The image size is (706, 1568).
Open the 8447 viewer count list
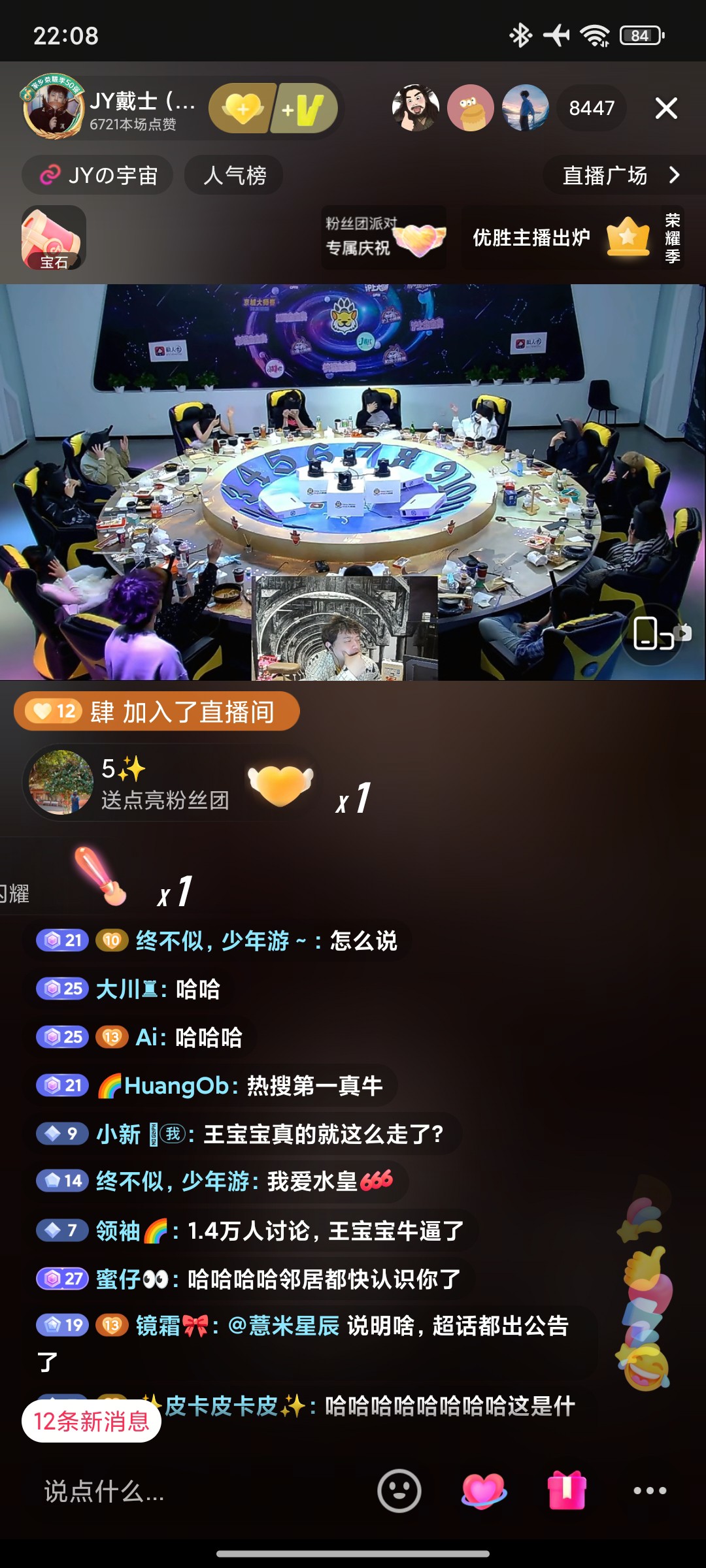[592, 108]
